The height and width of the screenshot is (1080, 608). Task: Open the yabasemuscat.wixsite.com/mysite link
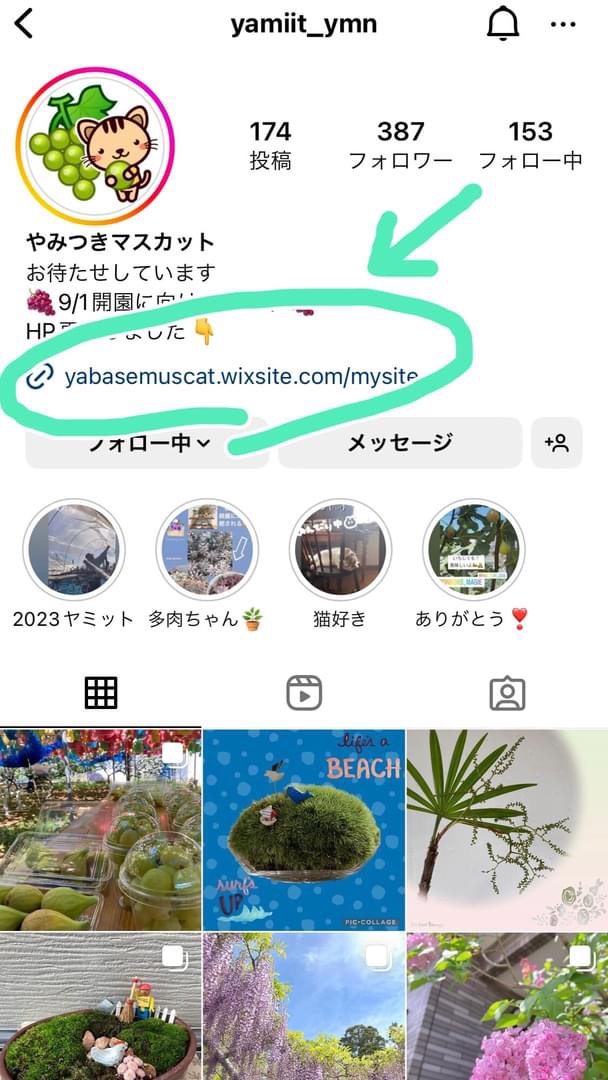240,377
